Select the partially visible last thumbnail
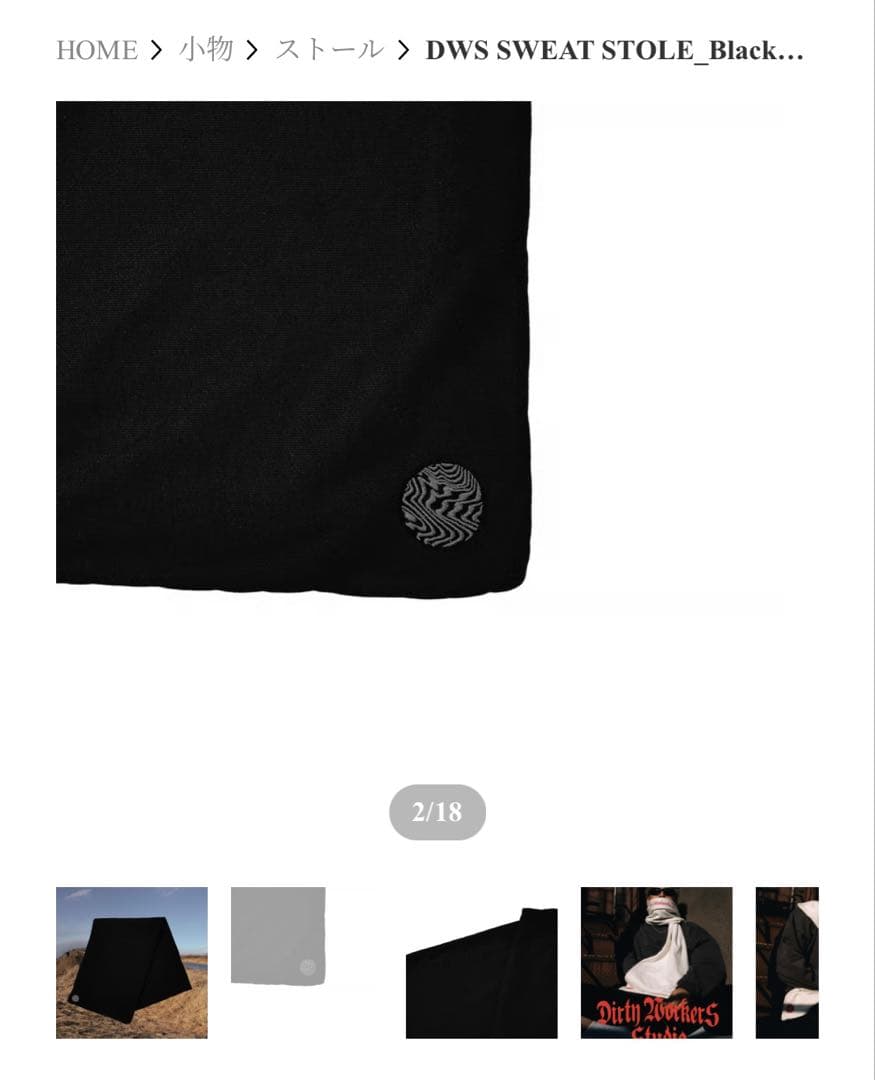 [787, 962]
